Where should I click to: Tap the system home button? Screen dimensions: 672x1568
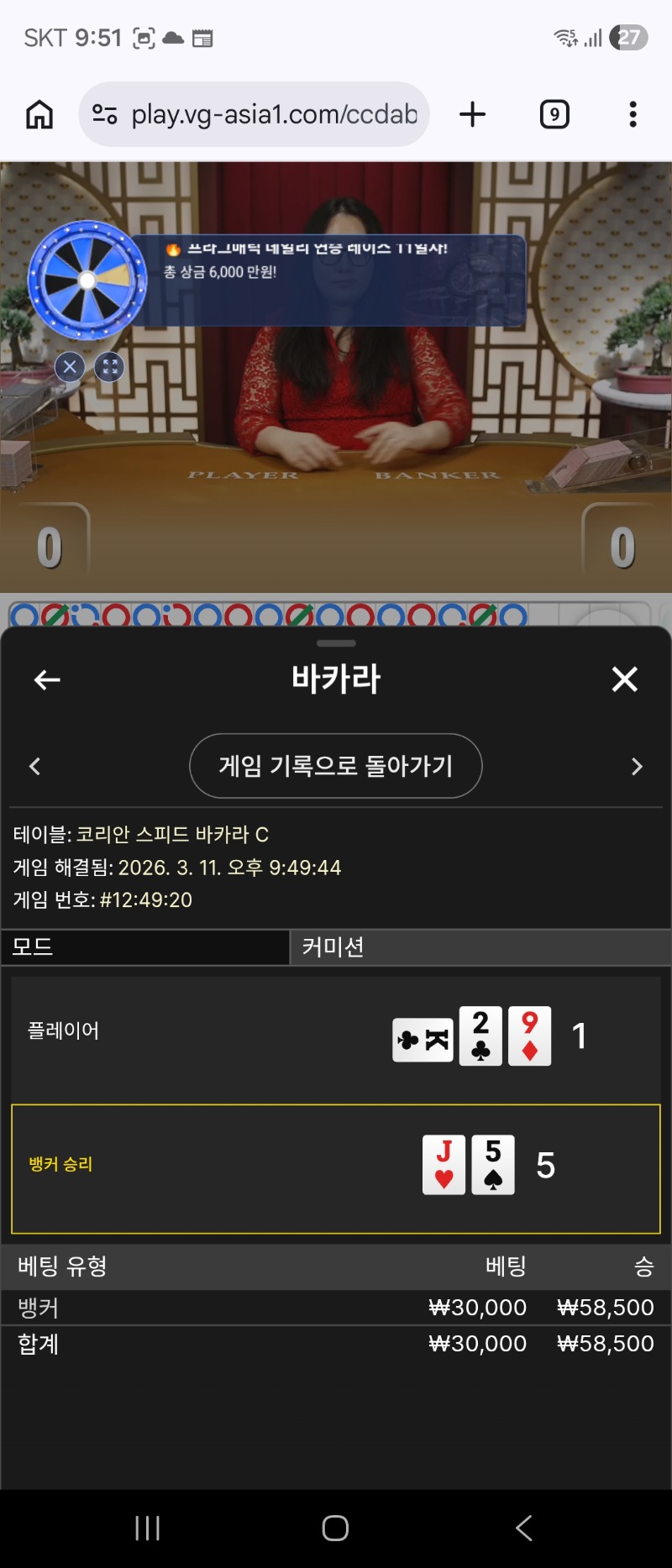click(335, 1528)
